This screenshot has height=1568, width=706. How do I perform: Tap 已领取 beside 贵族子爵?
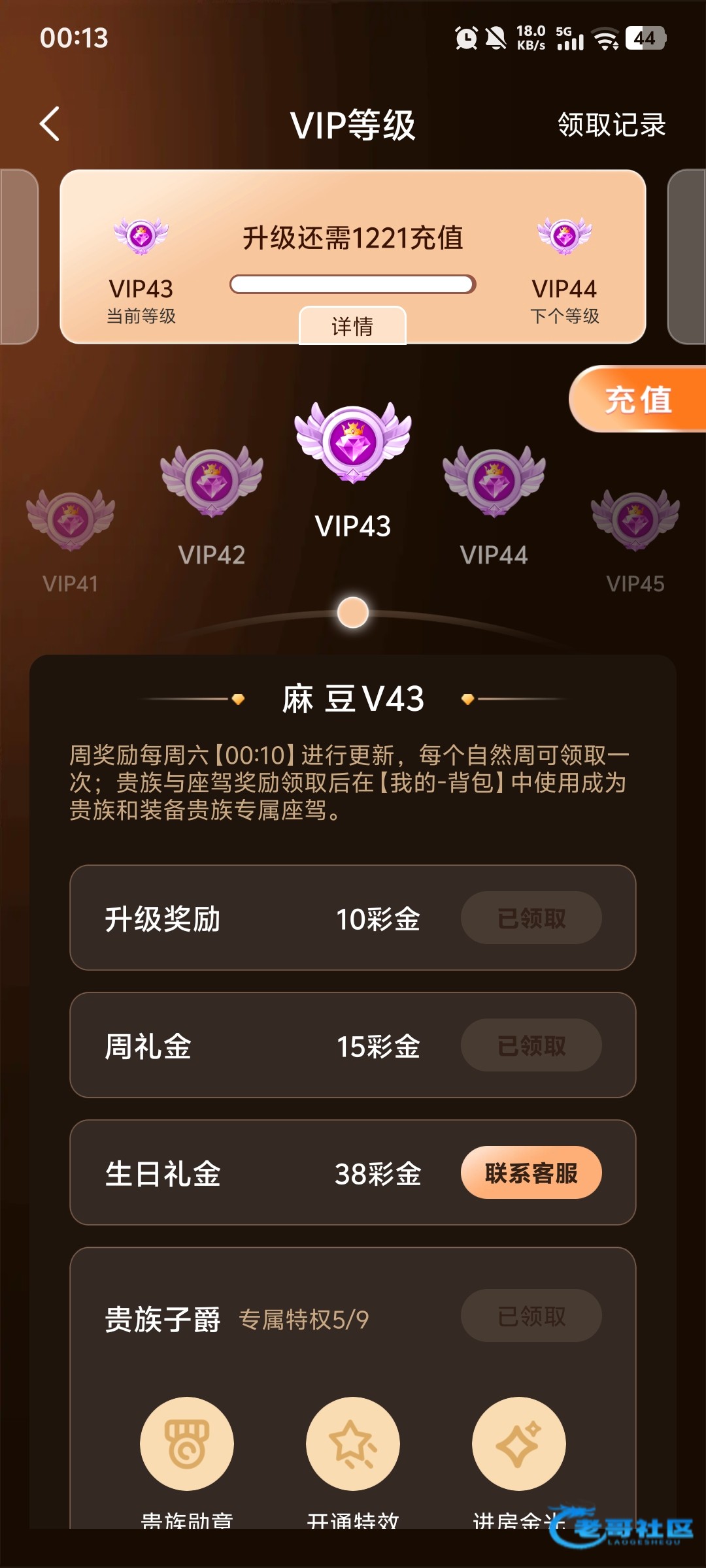tap(531, 1316)
